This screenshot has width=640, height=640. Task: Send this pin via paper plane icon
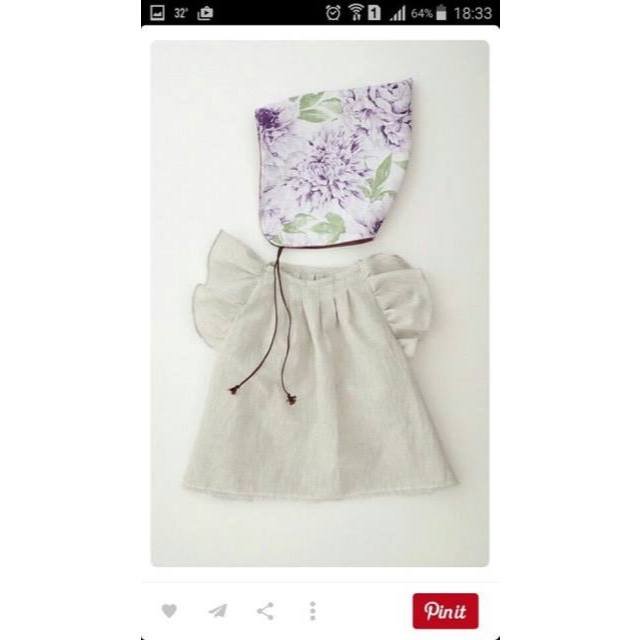pos(217,610)
